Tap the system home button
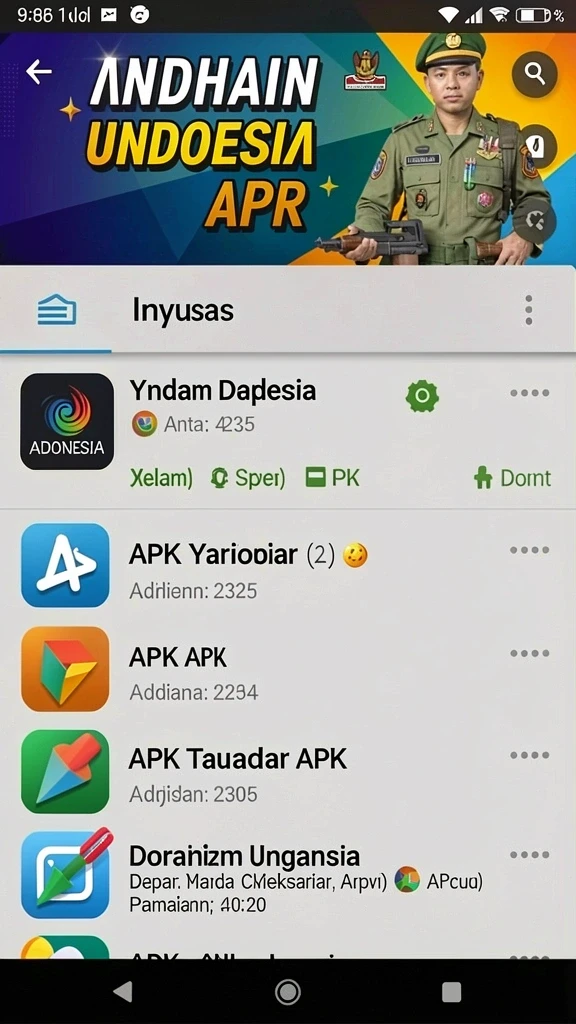 coord(288,991)
